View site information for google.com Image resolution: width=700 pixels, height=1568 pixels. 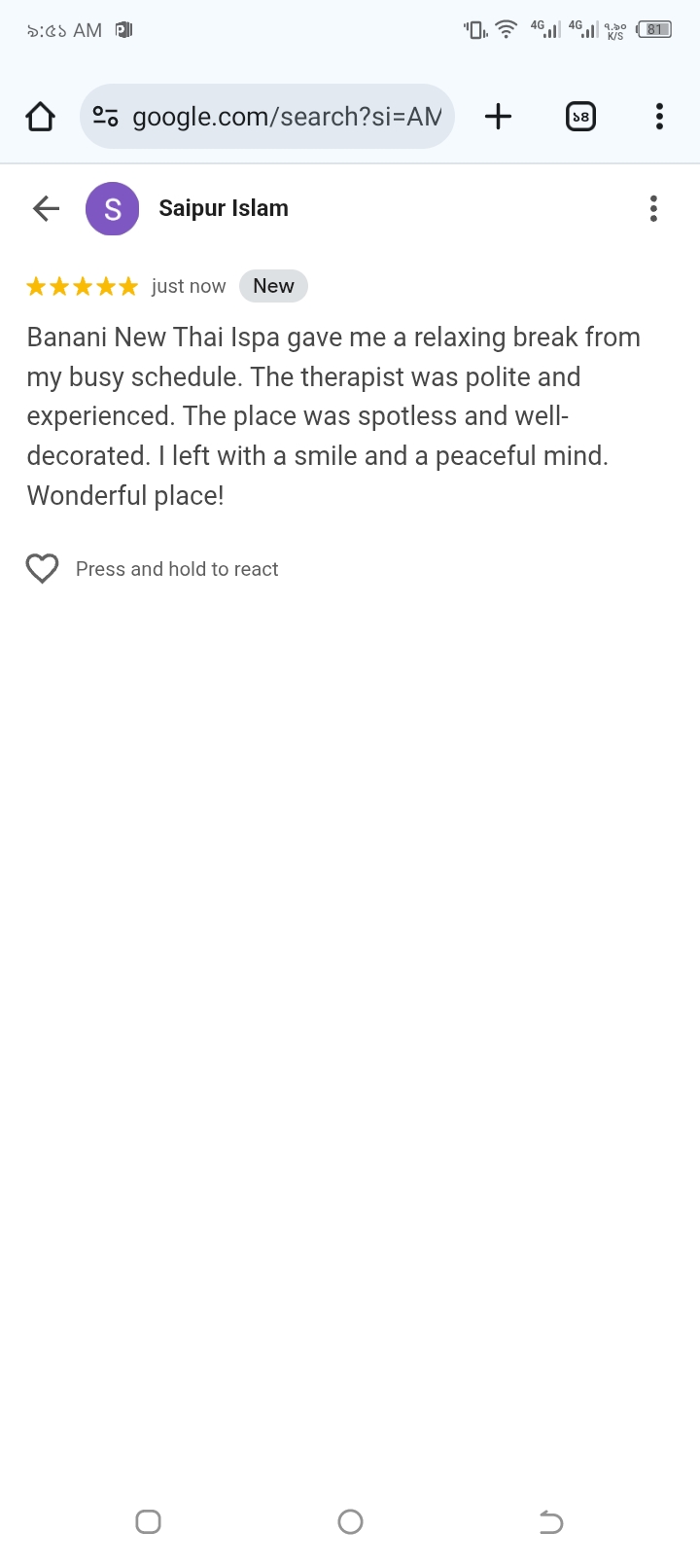click(105, 117)
